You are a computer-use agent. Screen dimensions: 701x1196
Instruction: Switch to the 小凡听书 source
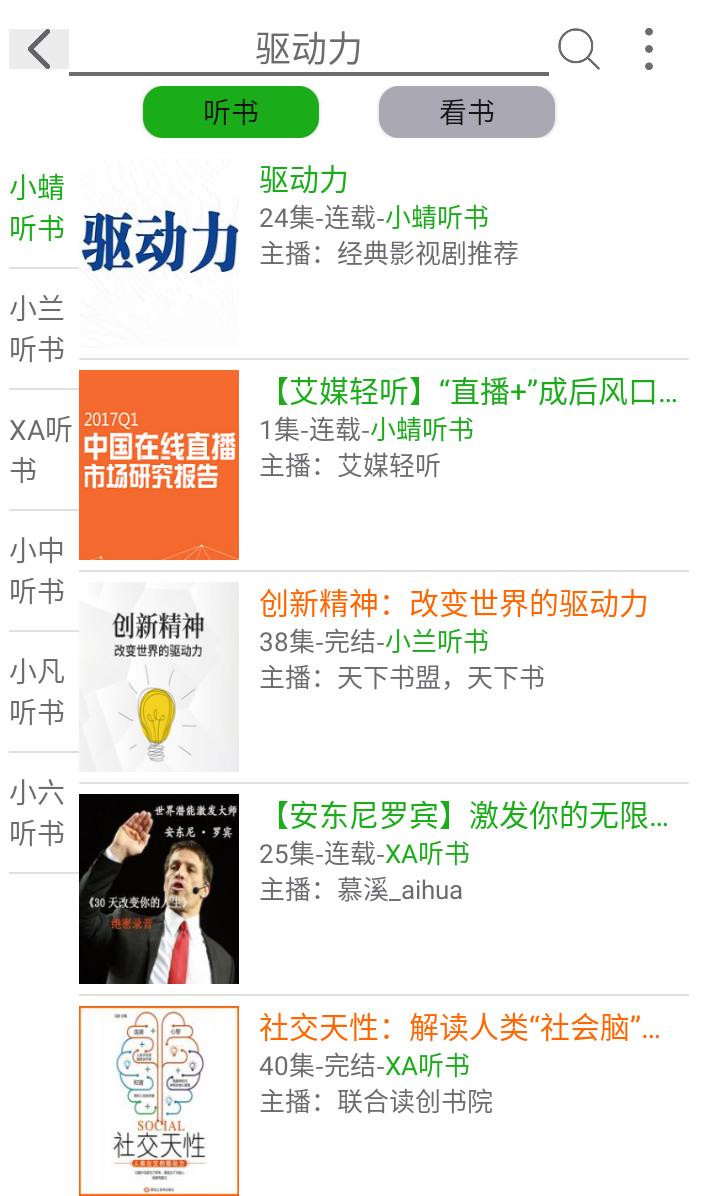point(38,692)
